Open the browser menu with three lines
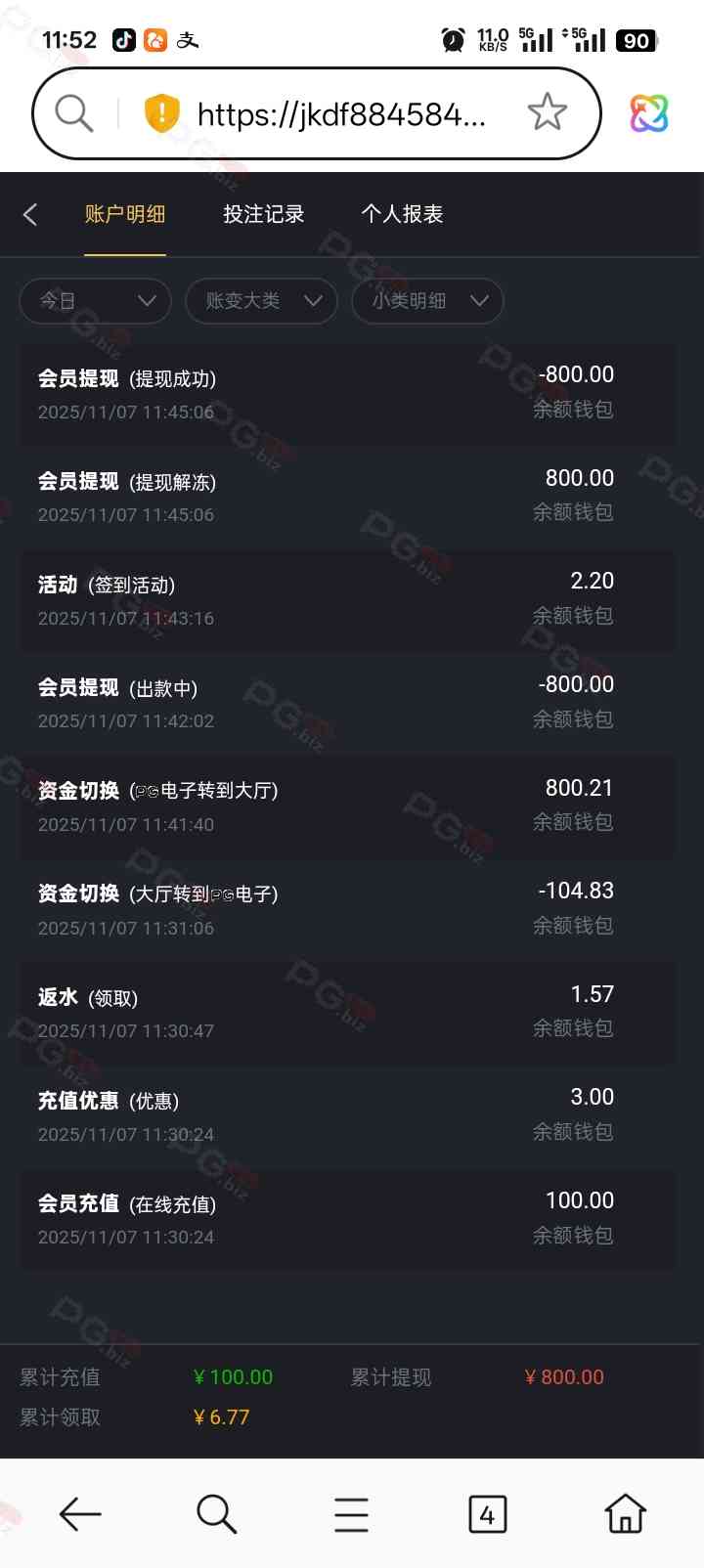Viewport: 704px width, 1568px height. [351, 1514]
